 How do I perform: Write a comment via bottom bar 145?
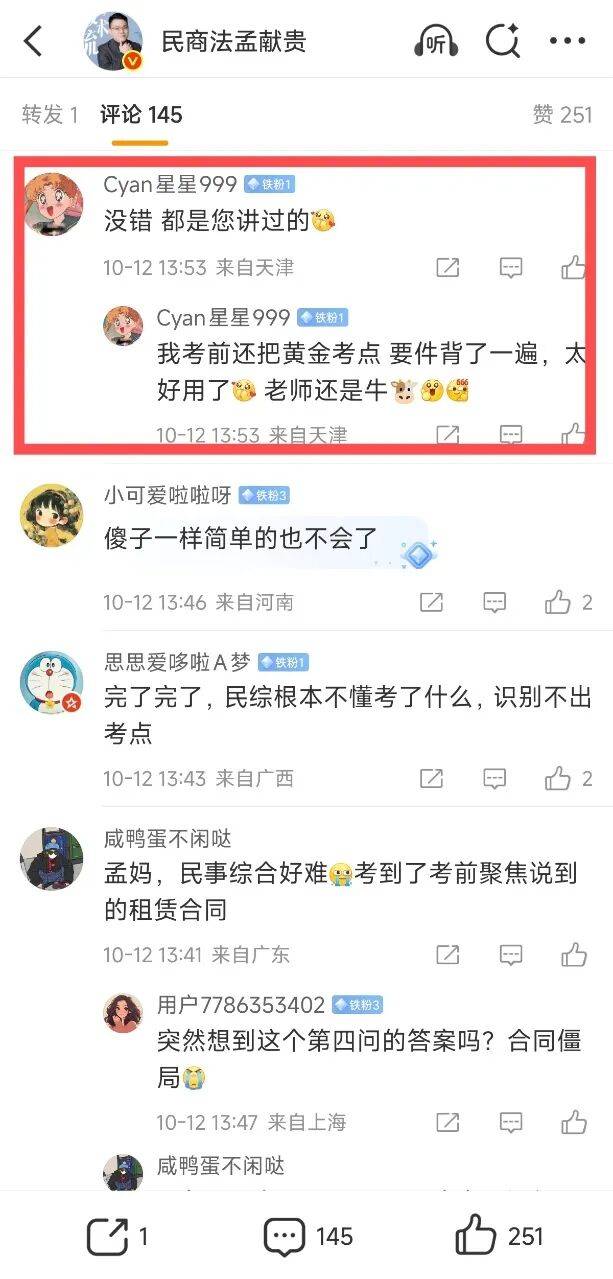[285, 1237]
